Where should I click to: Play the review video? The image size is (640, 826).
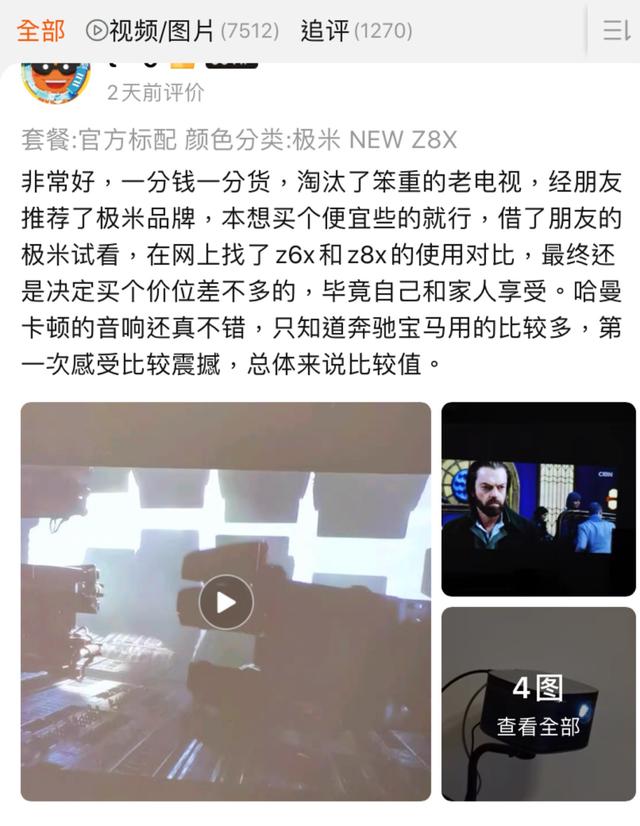pyautogui.click(x=226, y=601)
